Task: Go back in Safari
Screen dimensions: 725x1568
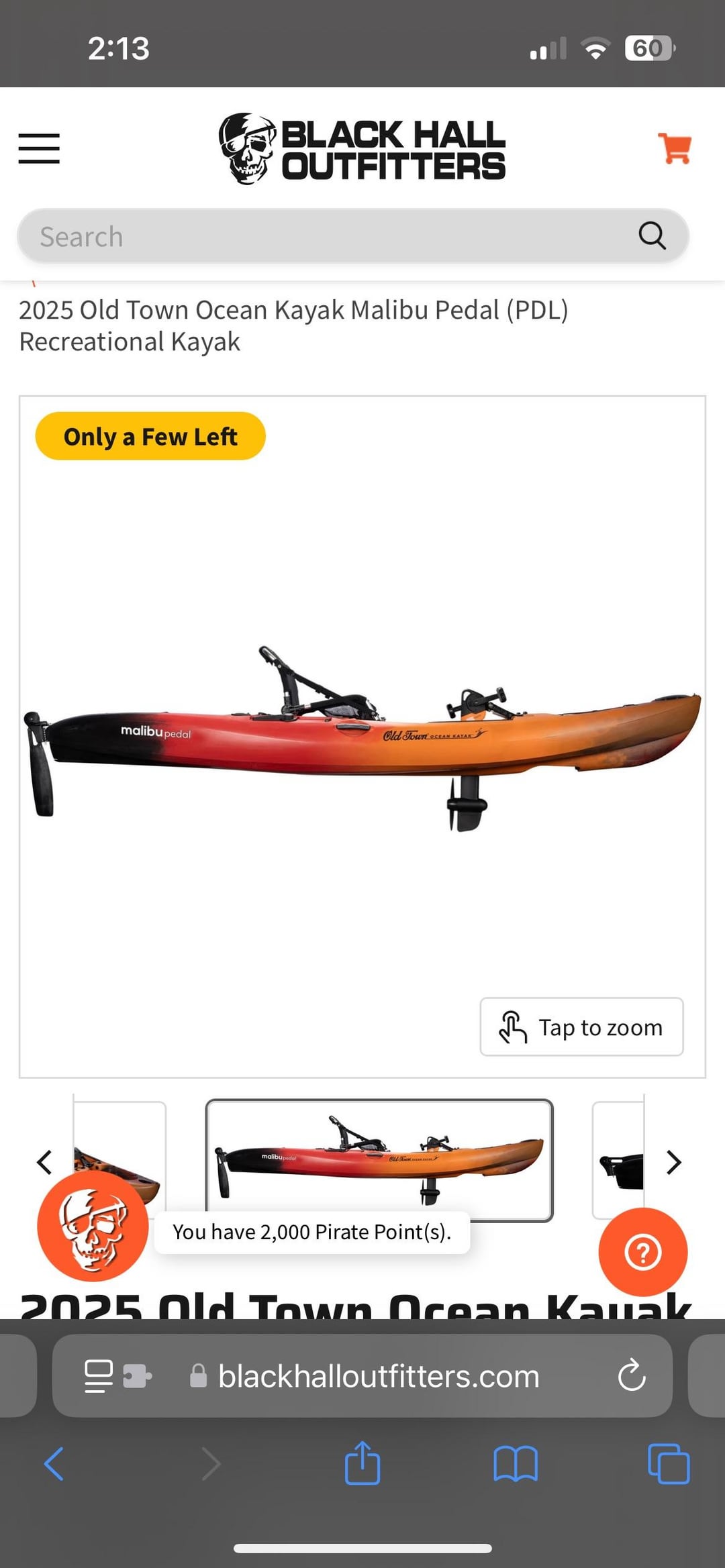Action: point(54,1463)
